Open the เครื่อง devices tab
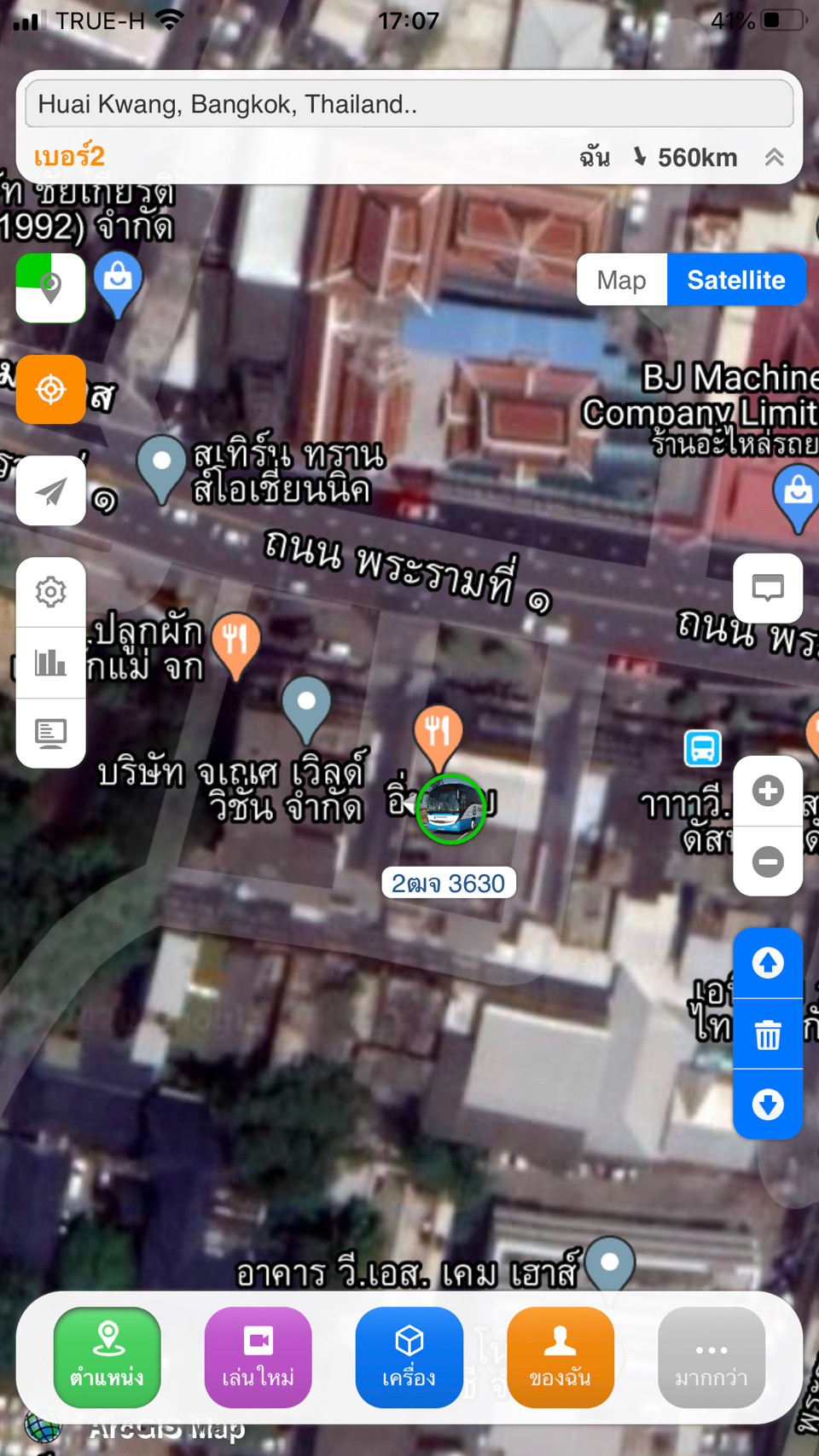819x1456 pixels. pos(409,1357)
